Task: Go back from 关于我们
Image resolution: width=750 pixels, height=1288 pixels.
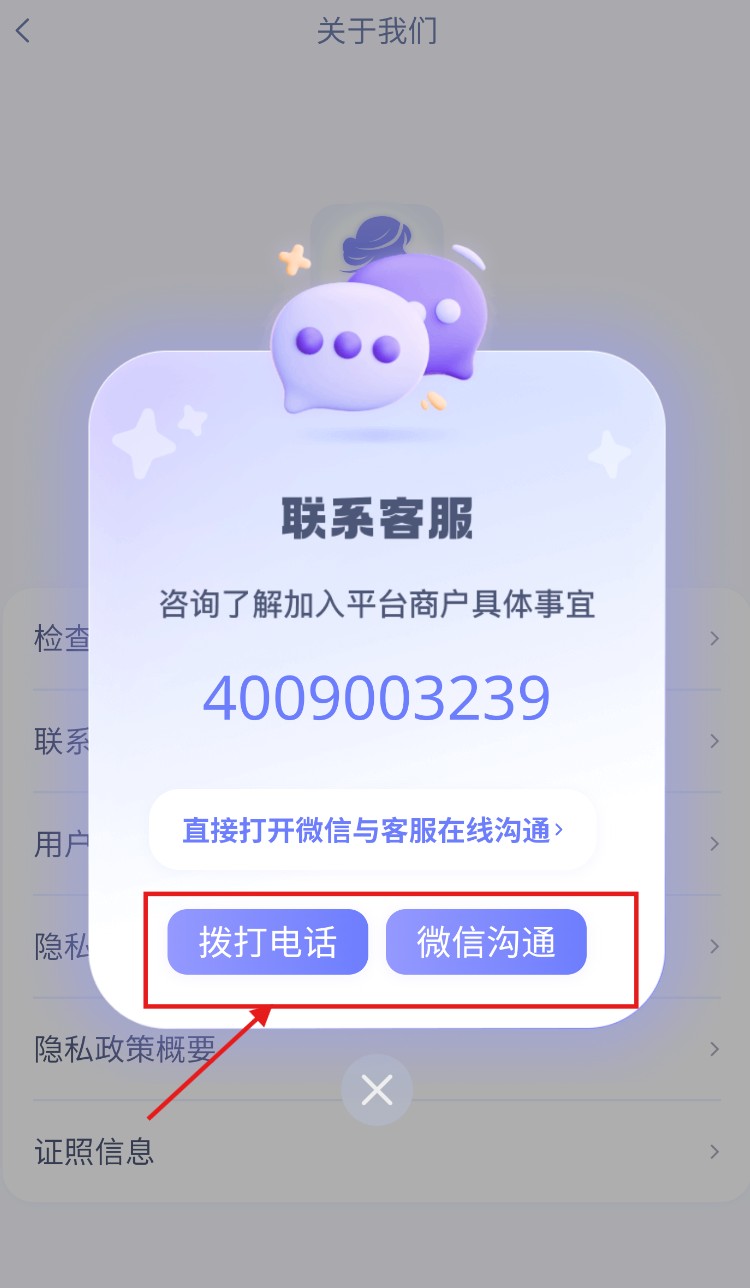Action: [24, 31]
